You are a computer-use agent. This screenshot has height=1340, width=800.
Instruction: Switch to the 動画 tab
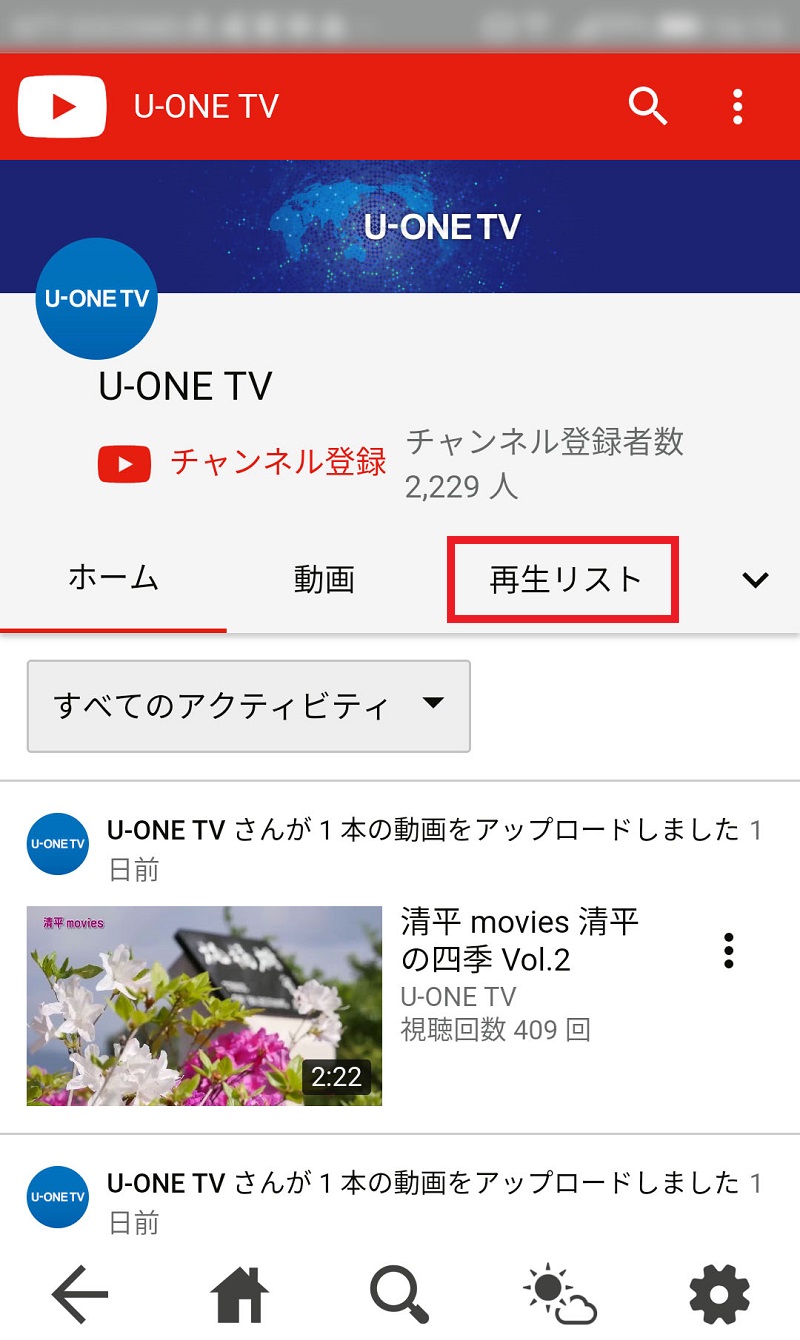pyautogui.click(x=324, y=580)
